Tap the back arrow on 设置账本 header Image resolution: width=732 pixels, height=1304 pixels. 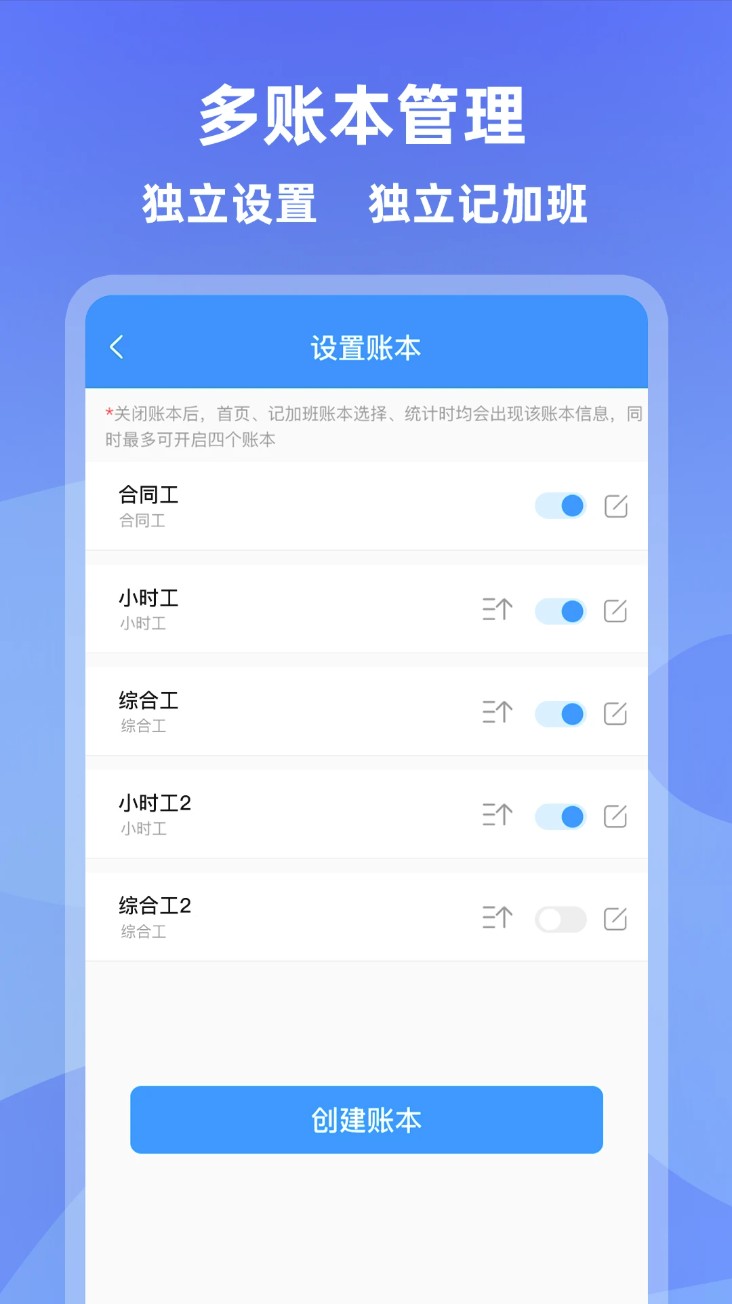117,346
